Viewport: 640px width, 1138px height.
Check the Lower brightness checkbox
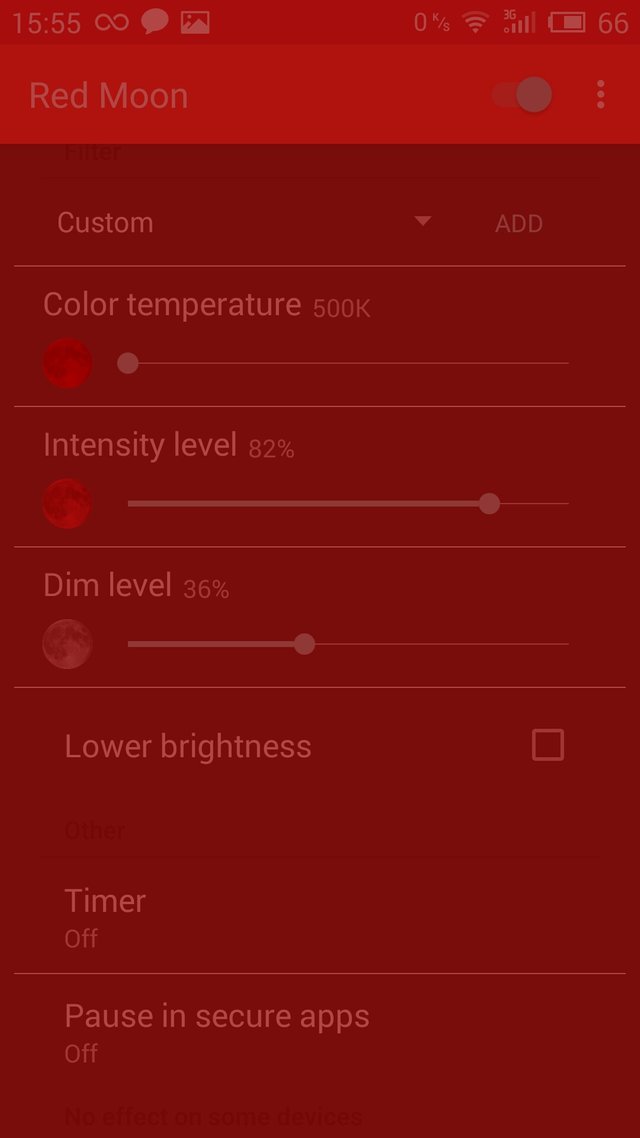tap(548, 745)
